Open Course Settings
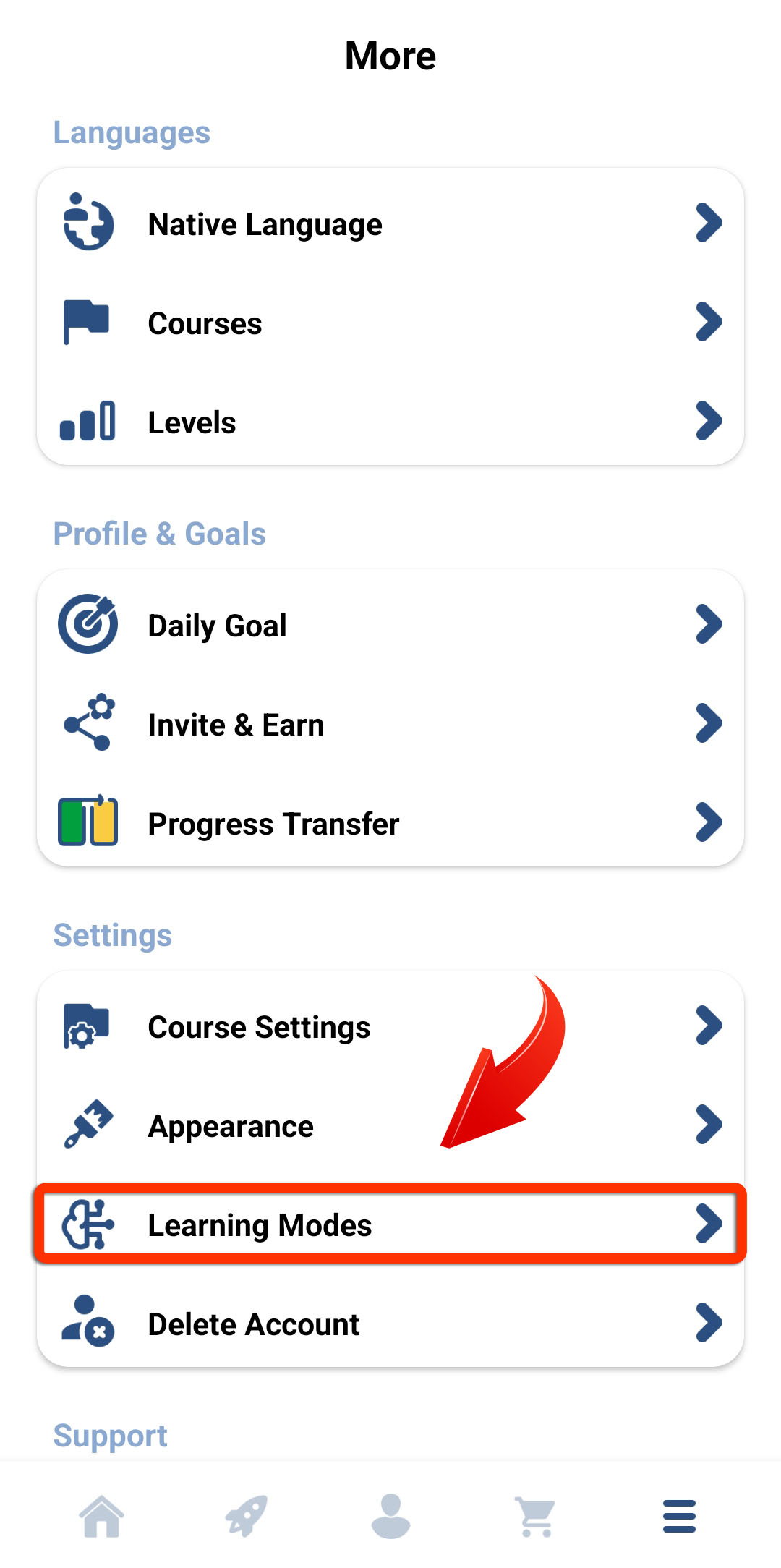 [x=390, y=1026]
